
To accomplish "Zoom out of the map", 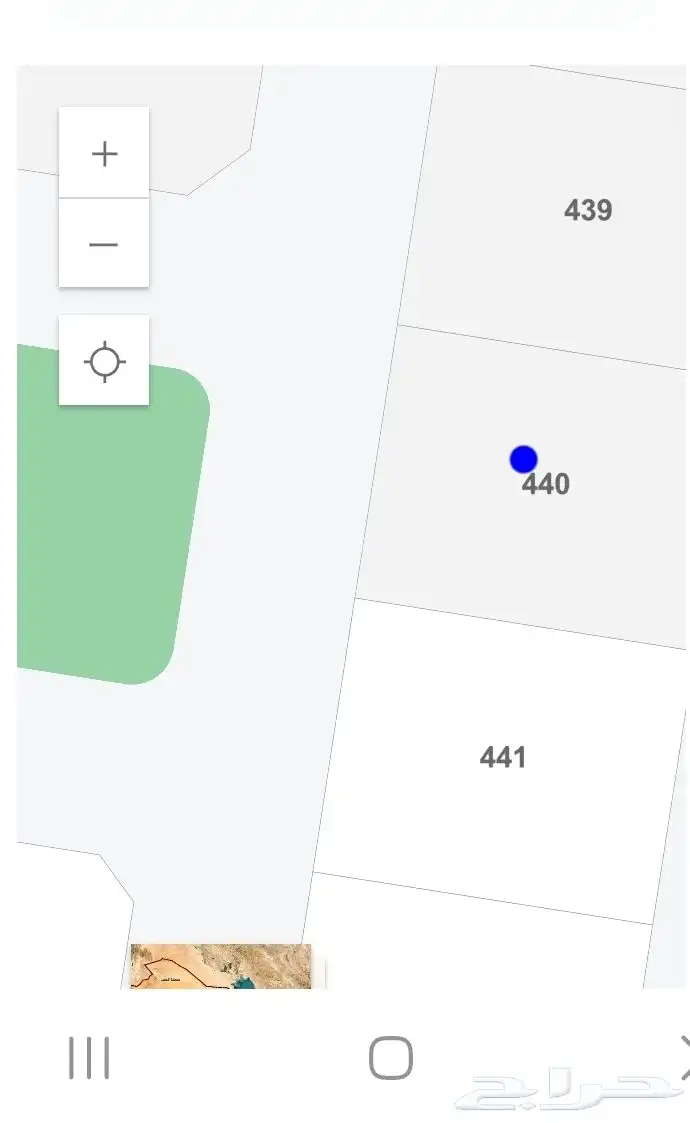I will [104, 244].
